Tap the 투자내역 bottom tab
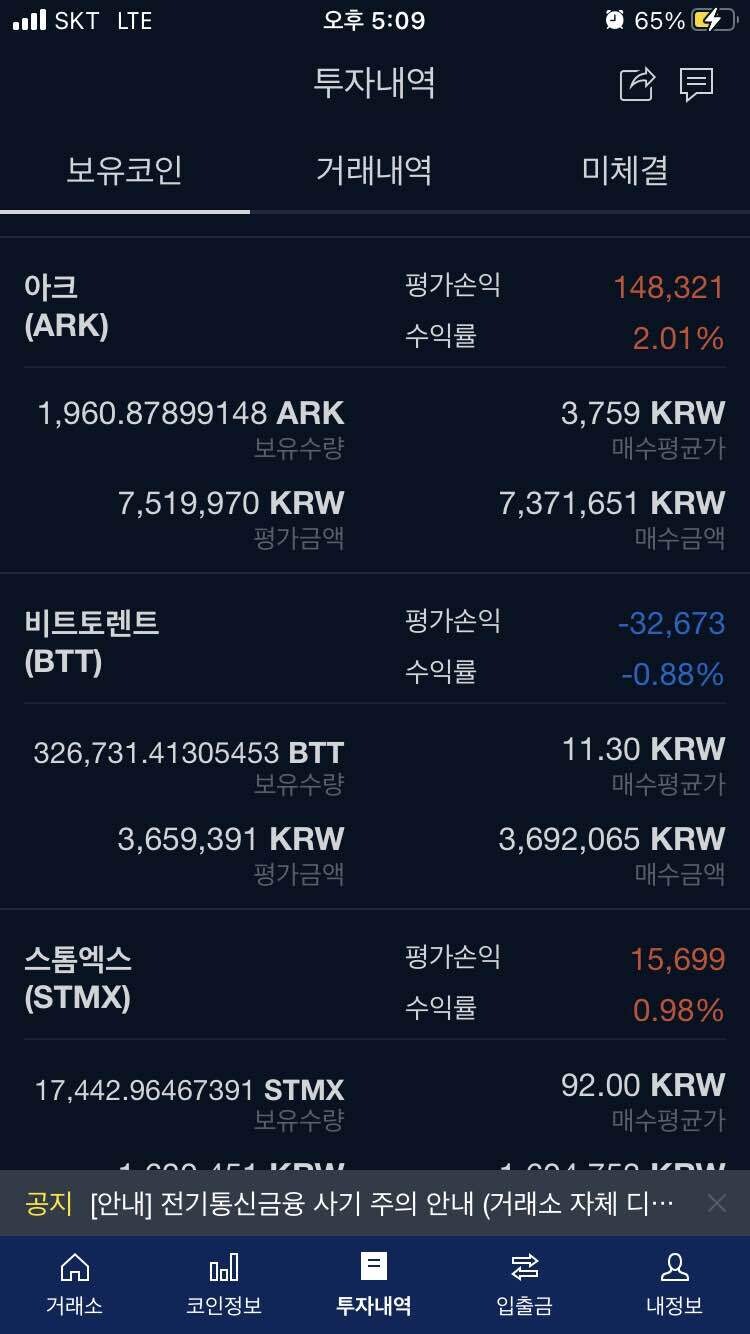 [x=374, y=1285]
